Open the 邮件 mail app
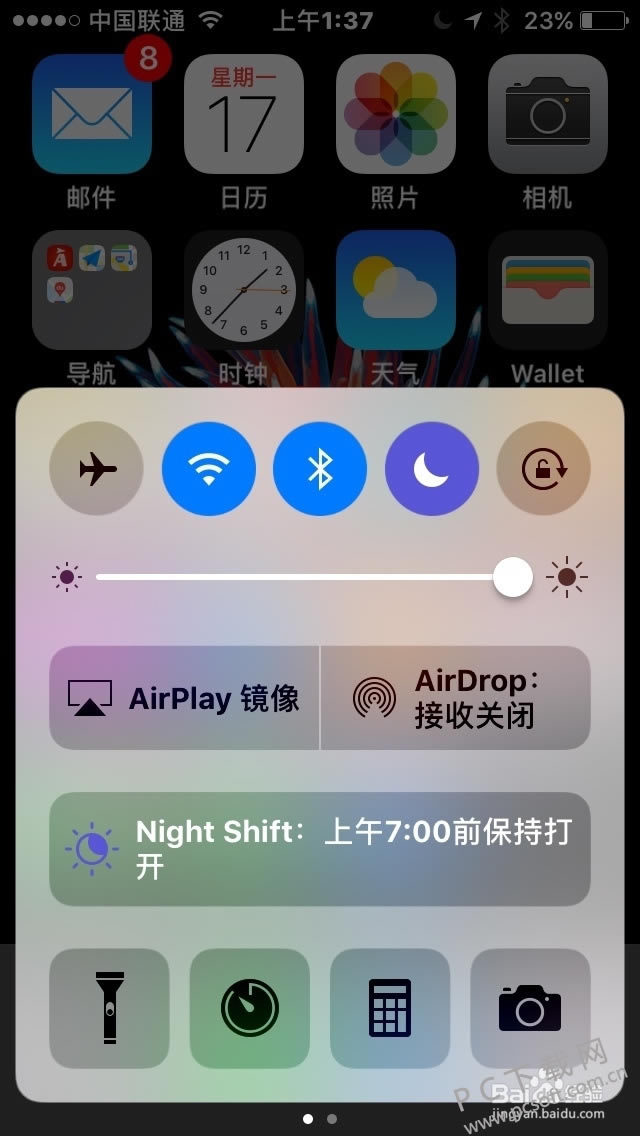Image resolution: width=640 pixels, height=1136 pixels. pyautogui.click(x=91, y=114)
